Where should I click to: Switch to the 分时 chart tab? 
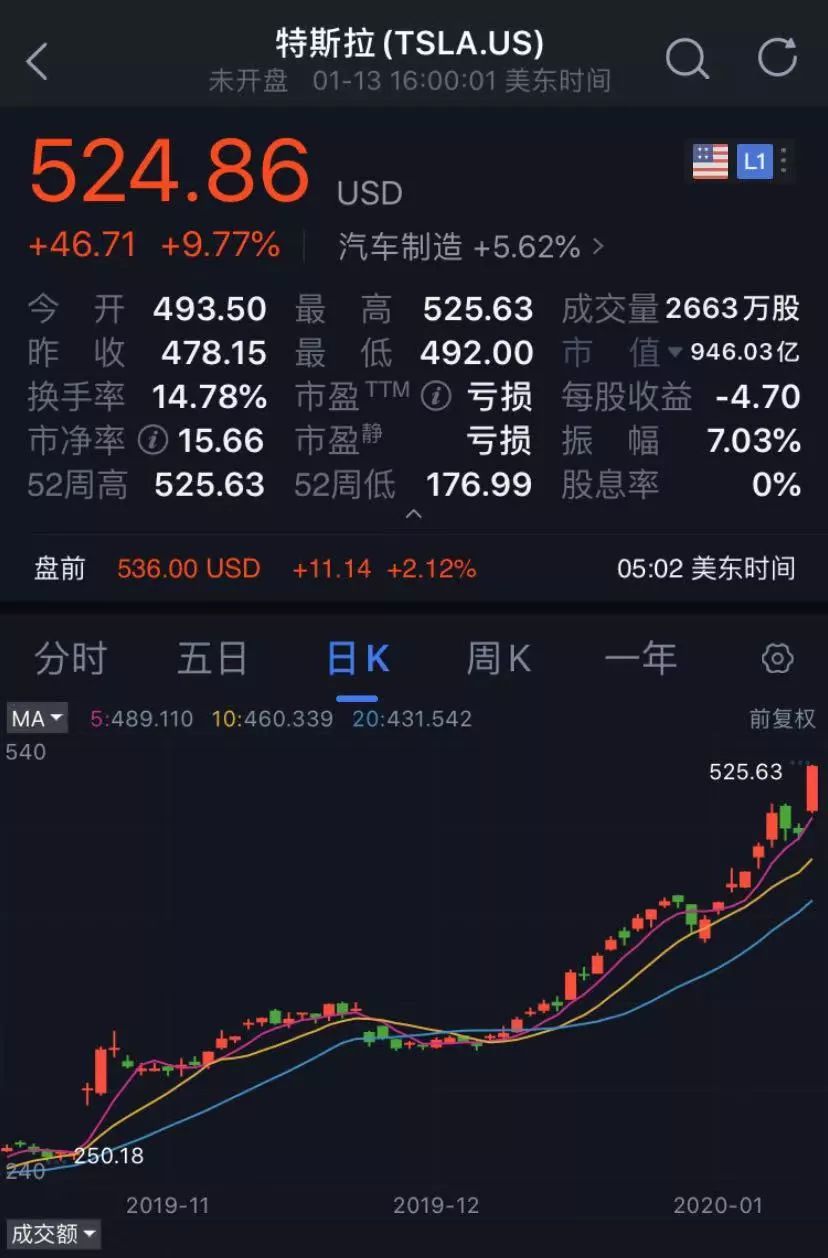(x=71, y=659)
